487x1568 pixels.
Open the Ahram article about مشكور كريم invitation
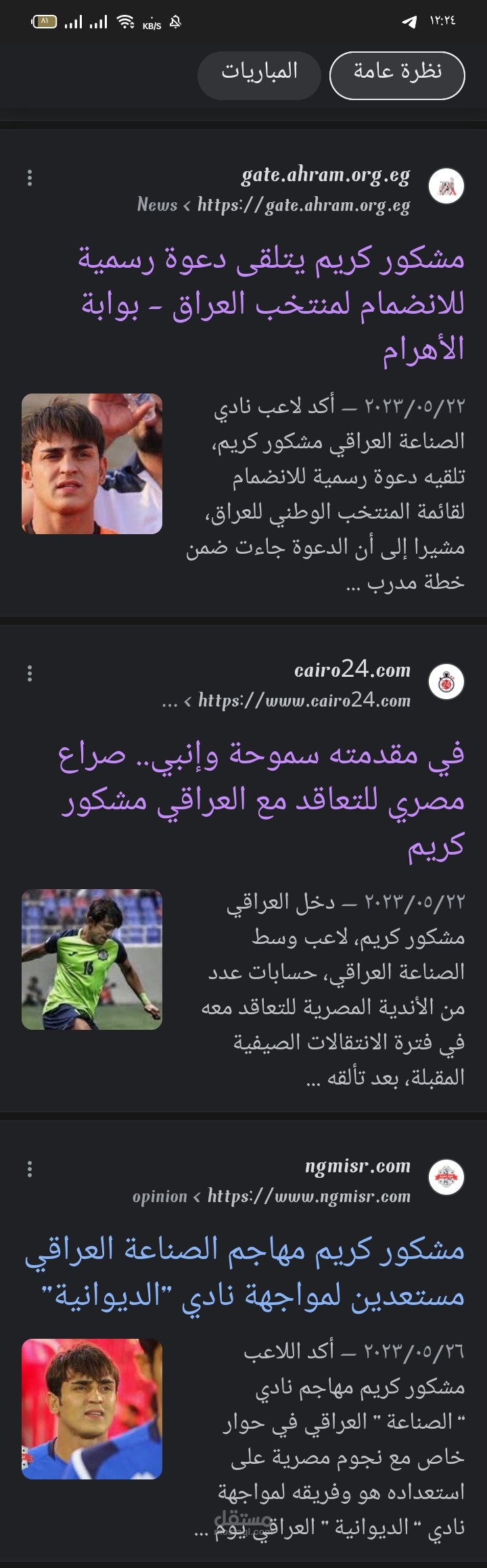point(271,303)
